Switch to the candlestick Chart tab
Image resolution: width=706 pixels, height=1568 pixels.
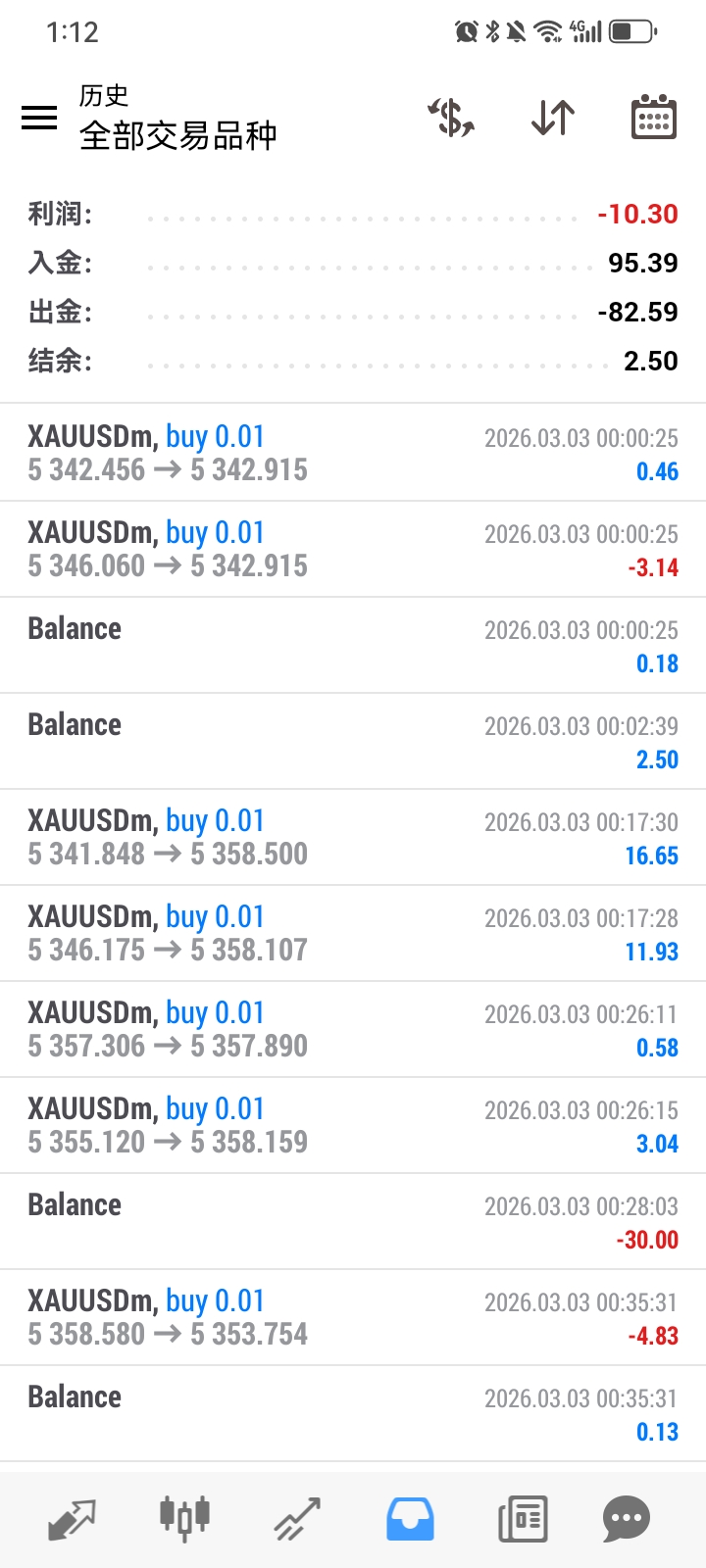184,1519
